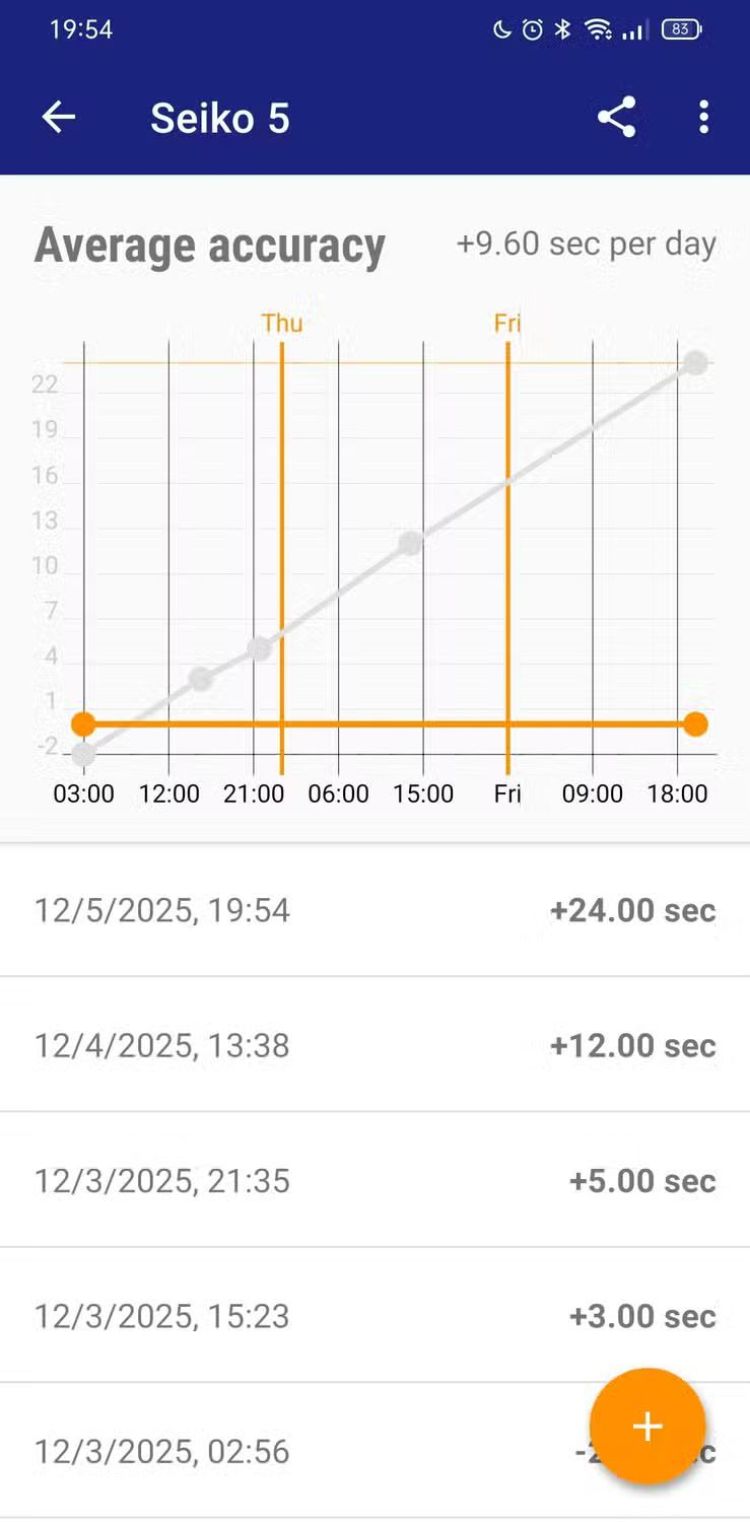
Task: Open the 12/5/2025, 19:54 measurement
Action: [x=374, y=910]
